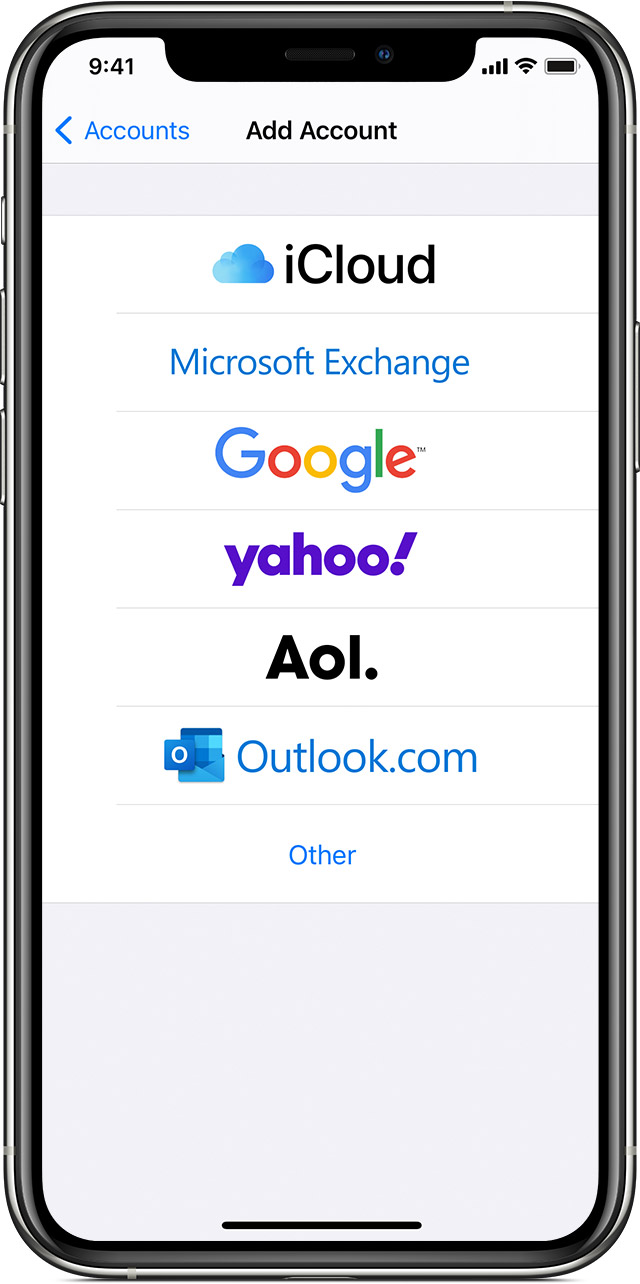Go back to Accounts

tap(122, 131)
